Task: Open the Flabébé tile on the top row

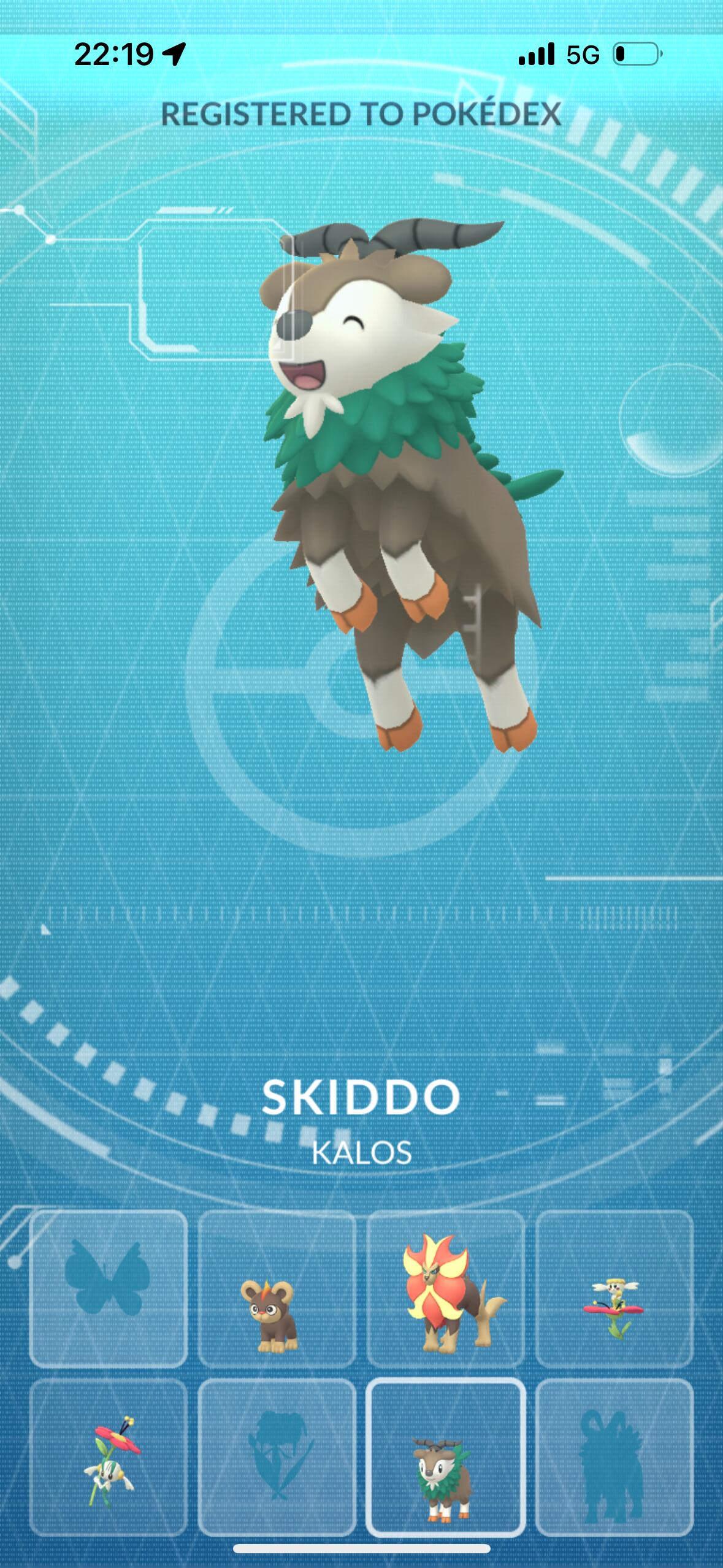Action: [x=614, y=1289]
